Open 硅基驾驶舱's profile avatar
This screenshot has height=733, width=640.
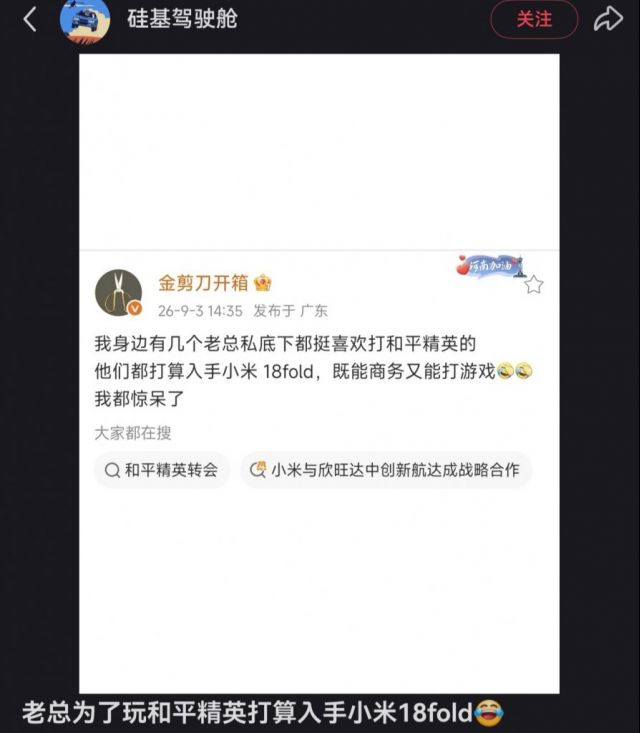tap(85, 20)
